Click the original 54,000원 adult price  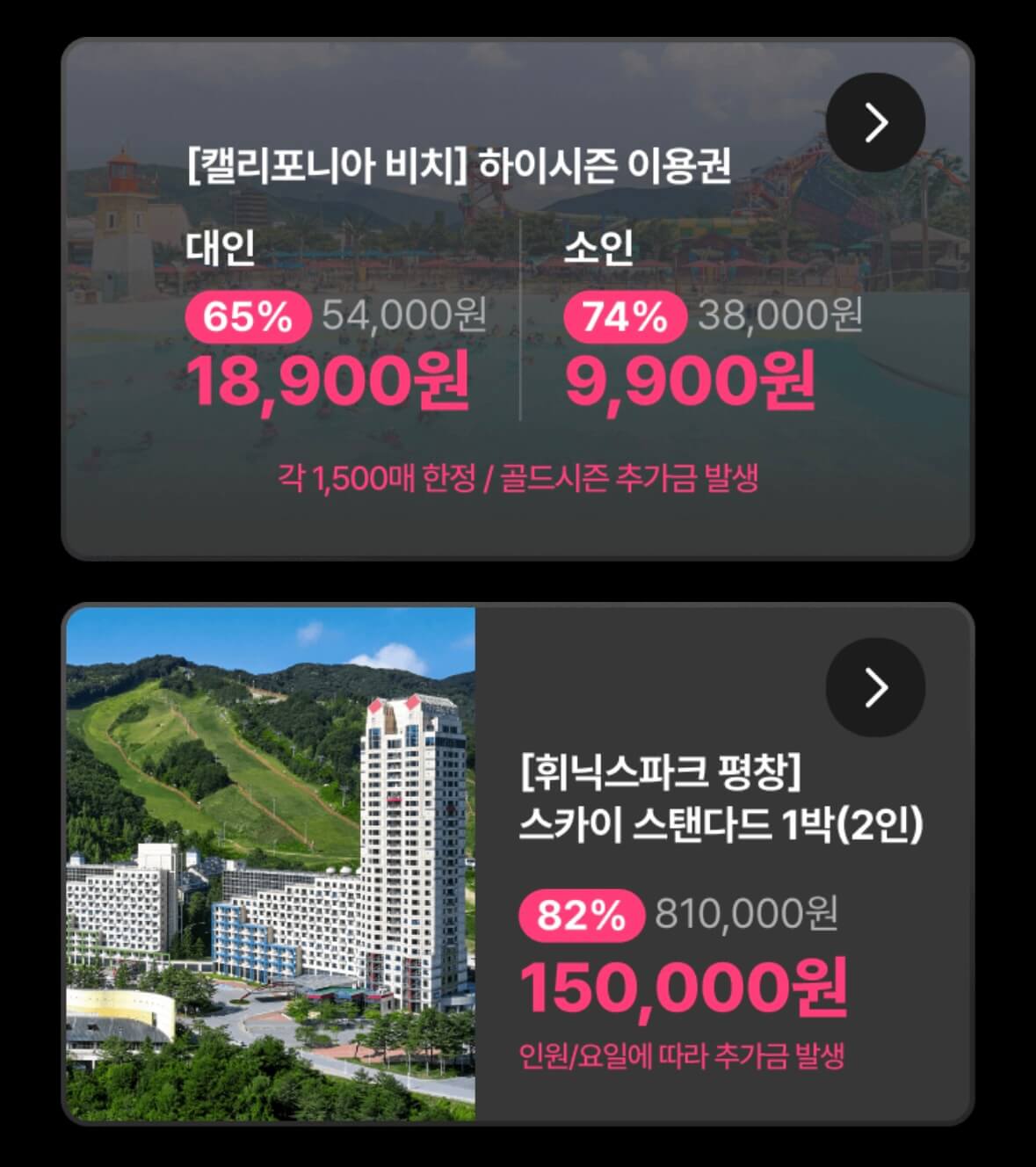(402, 318)
